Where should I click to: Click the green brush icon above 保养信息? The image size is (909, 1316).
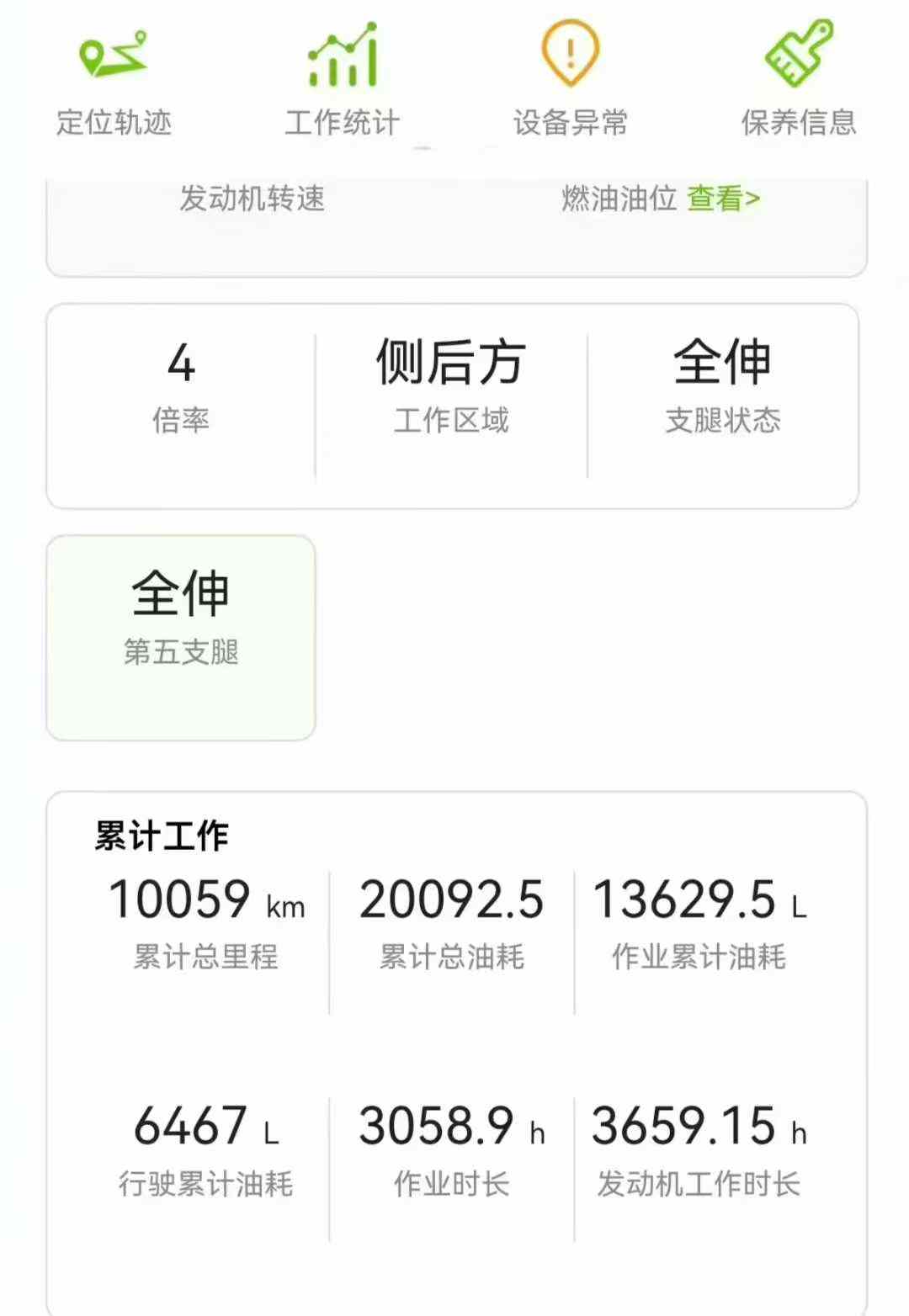click(798, 55)
